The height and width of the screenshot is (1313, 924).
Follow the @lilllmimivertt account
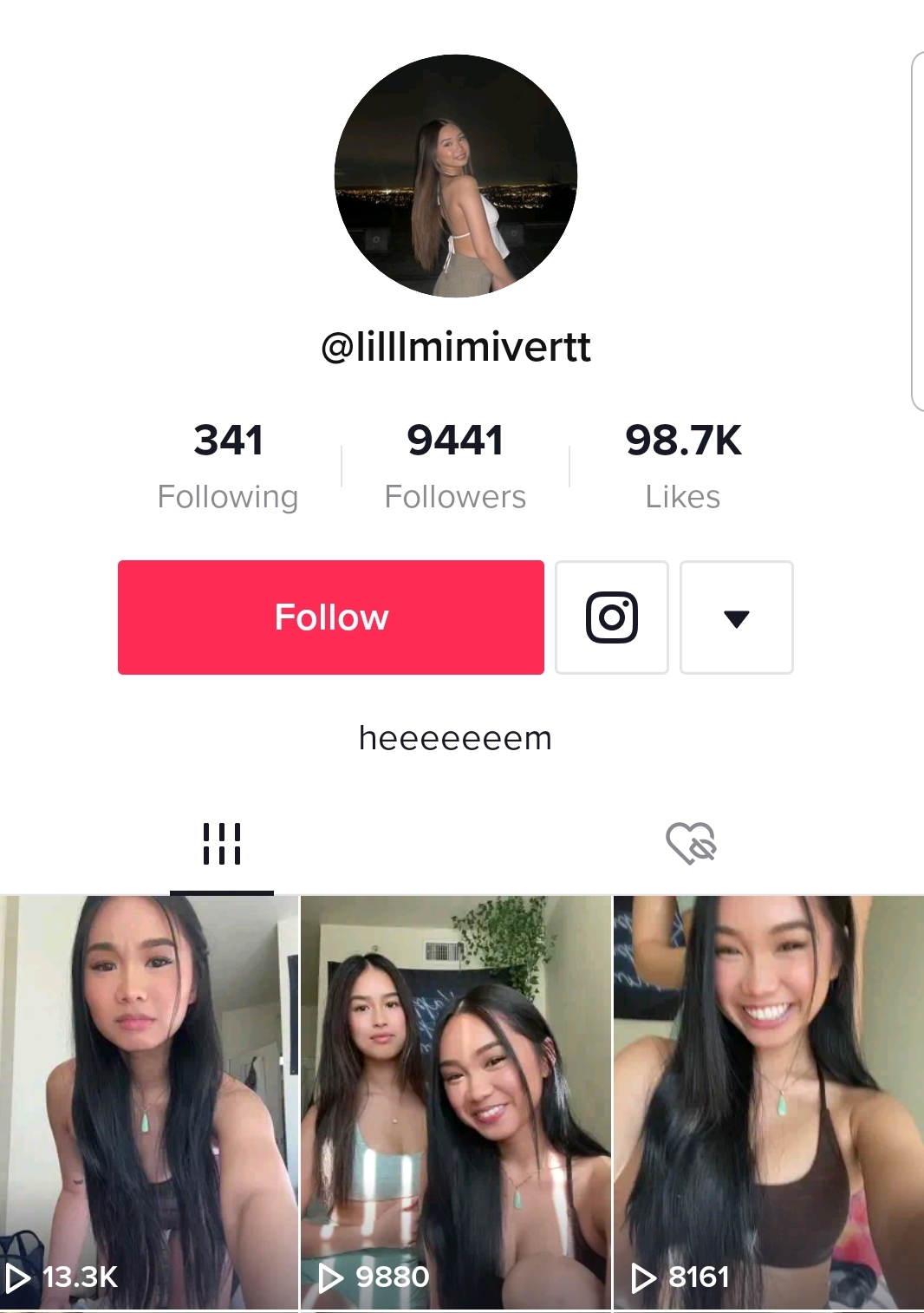[330, 617]
